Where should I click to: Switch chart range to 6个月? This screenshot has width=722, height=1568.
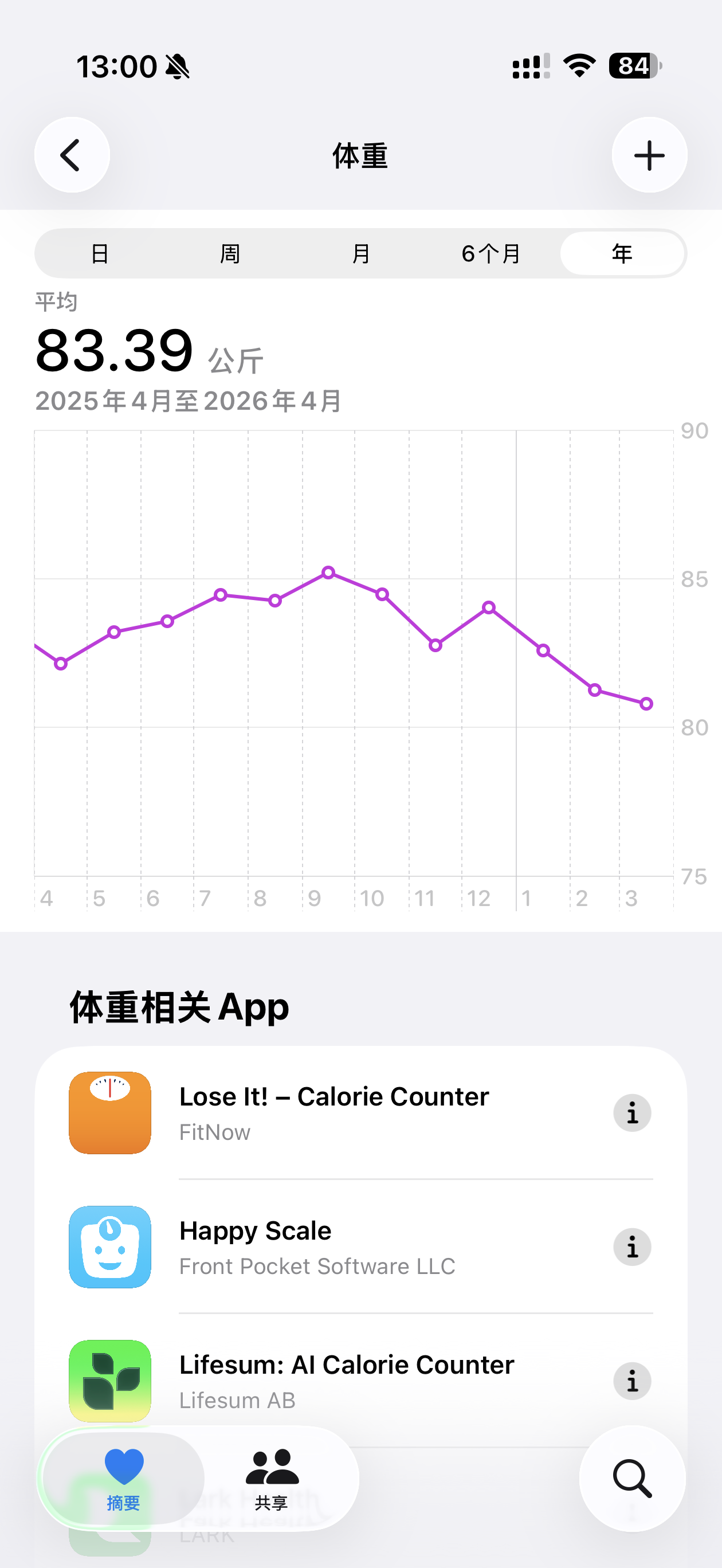tap(491, 253)
